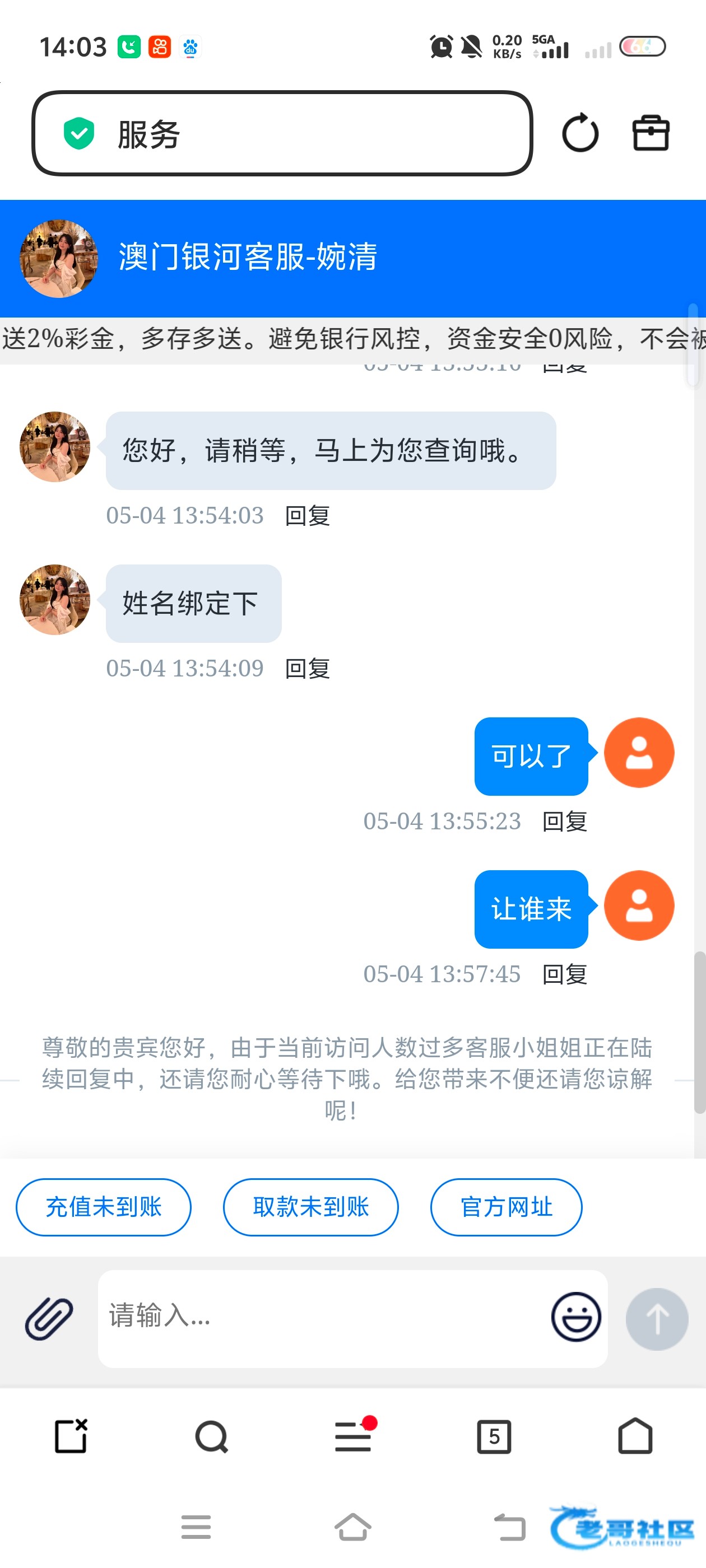Go to the browser home page
Screen dimensions: 706x1568
[x=635, y=1436]
